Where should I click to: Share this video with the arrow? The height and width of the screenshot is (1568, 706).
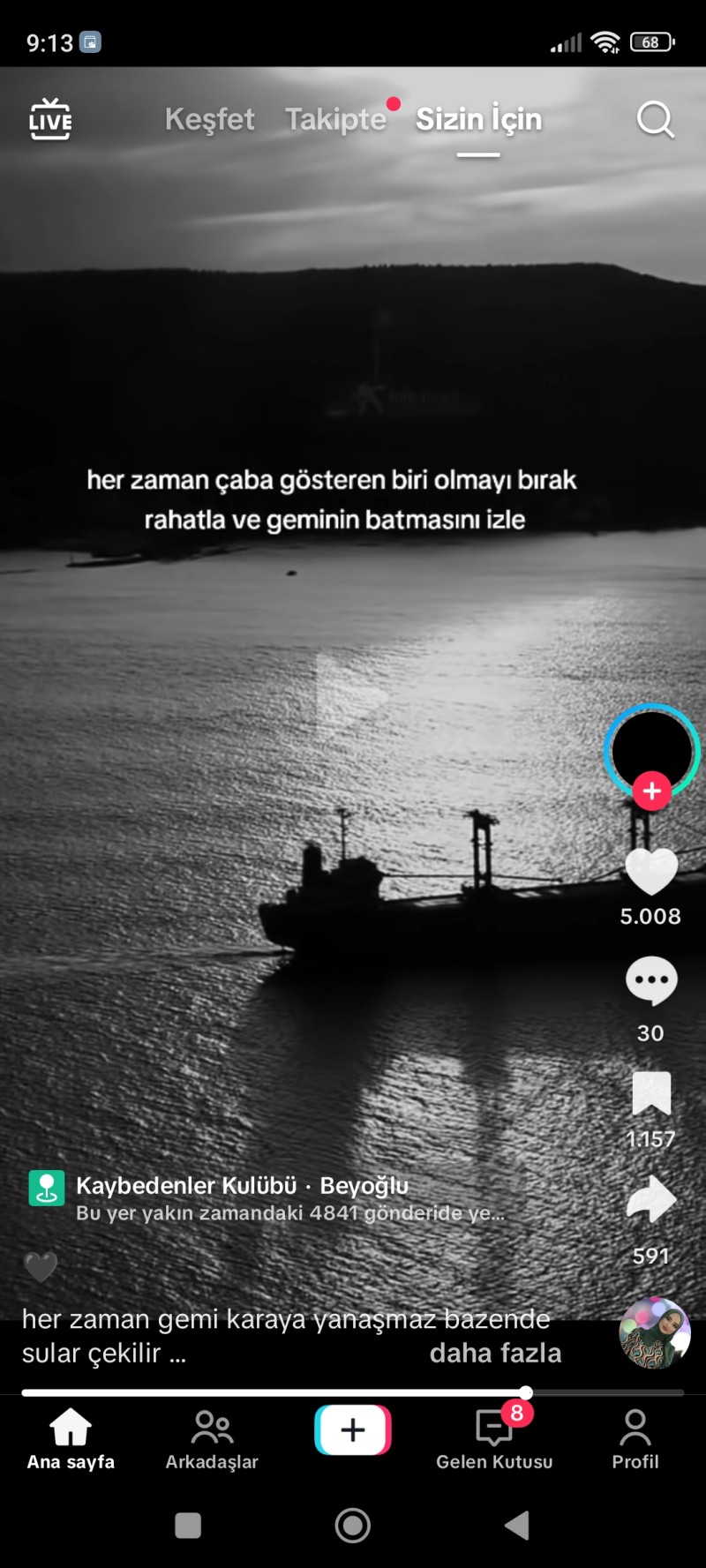coord(651,1200)
